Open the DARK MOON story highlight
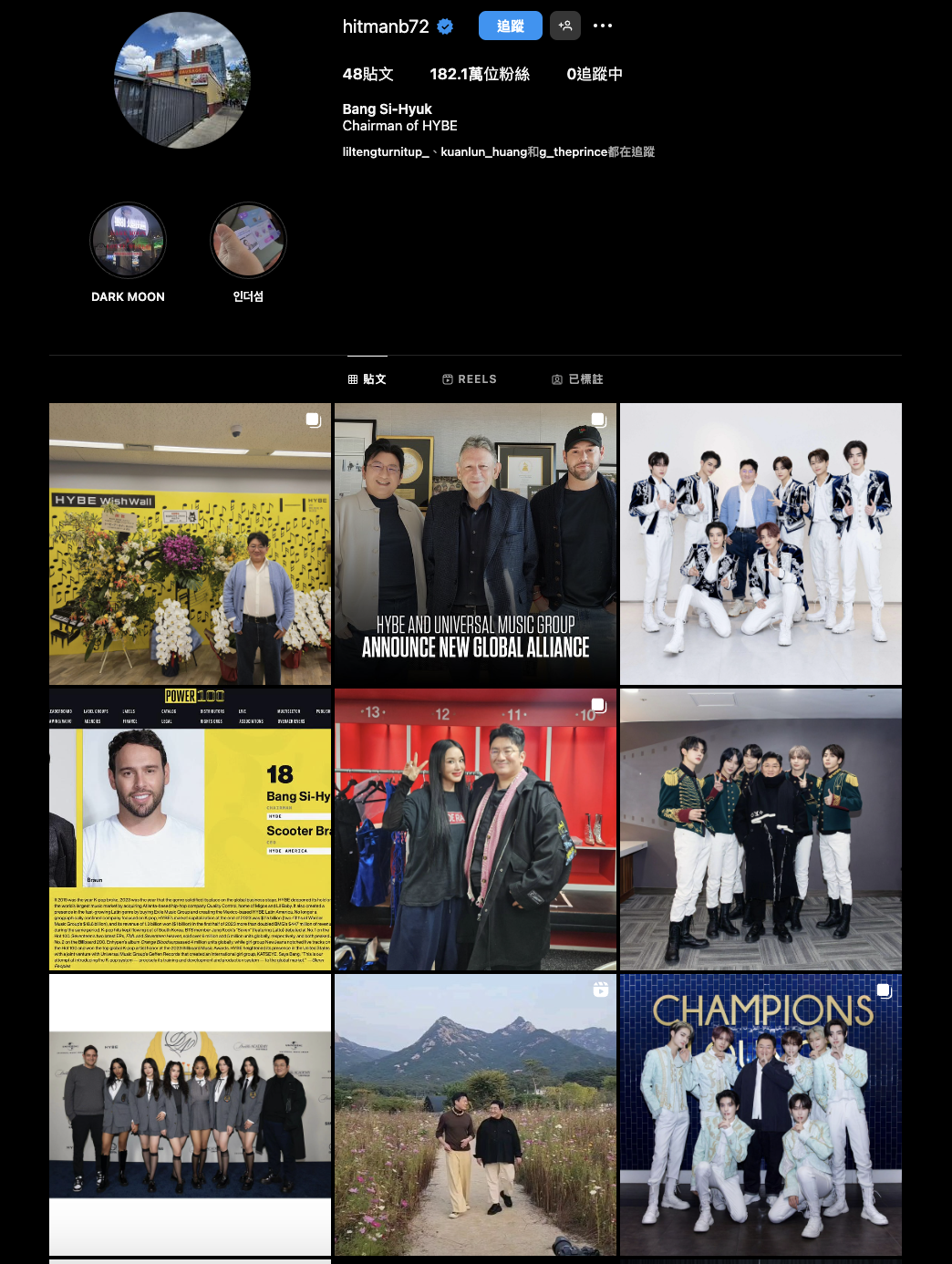 click(128, 241)
